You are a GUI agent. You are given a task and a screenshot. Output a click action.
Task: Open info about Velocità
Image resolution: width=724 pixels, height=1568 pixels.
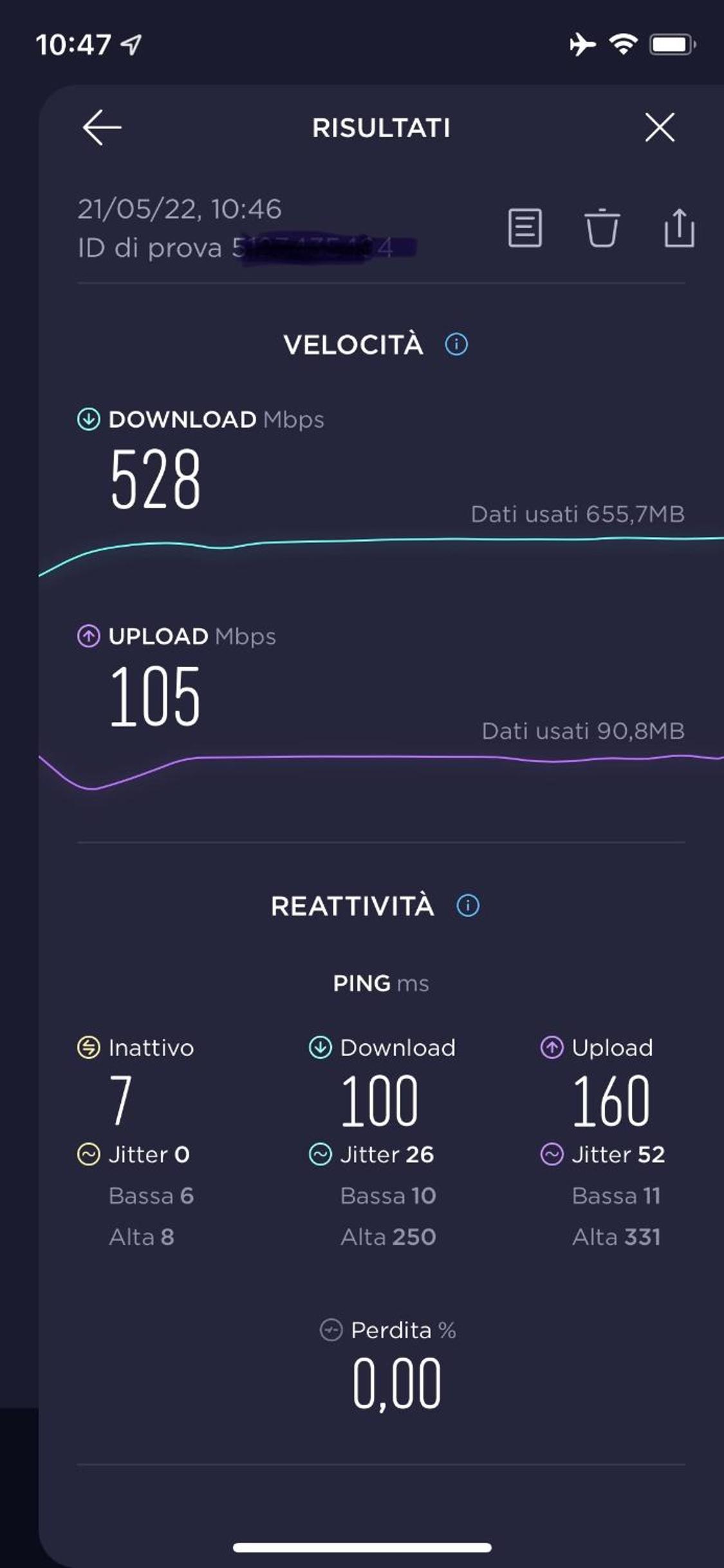[456, 345]
